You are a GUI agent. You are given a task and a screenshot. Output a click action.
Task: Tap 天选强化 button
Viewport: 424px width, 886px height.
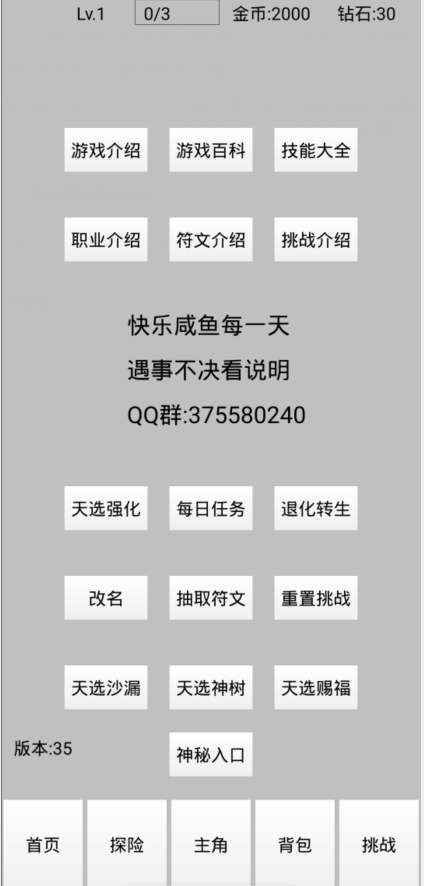point(106,509)
